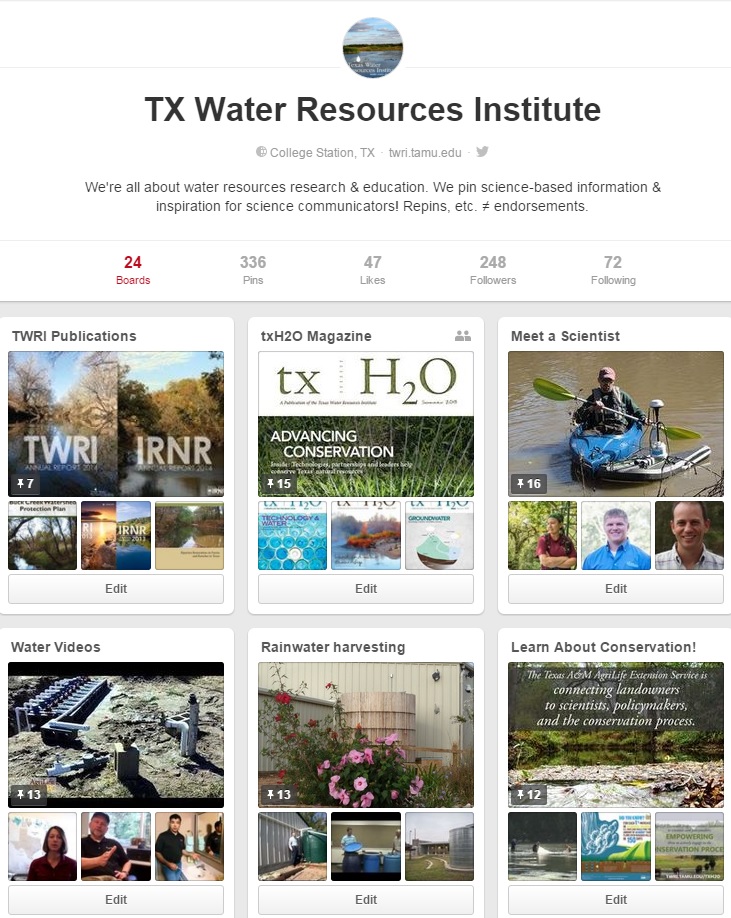Edit the txH2O Magazine board
The image size is (731, 918).
(366, 589)
